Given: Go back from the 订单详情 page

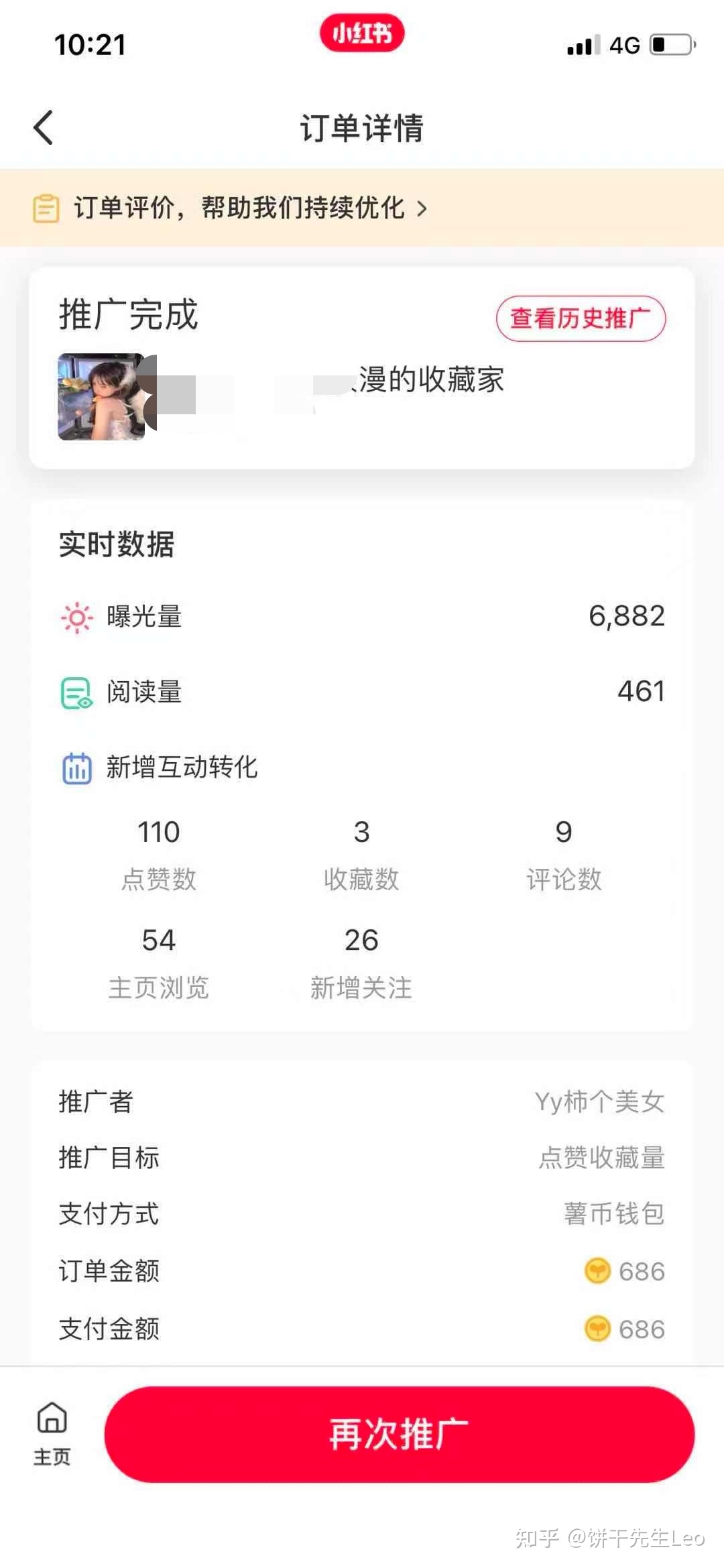Looking at the screenshot, I should (44, 127).
